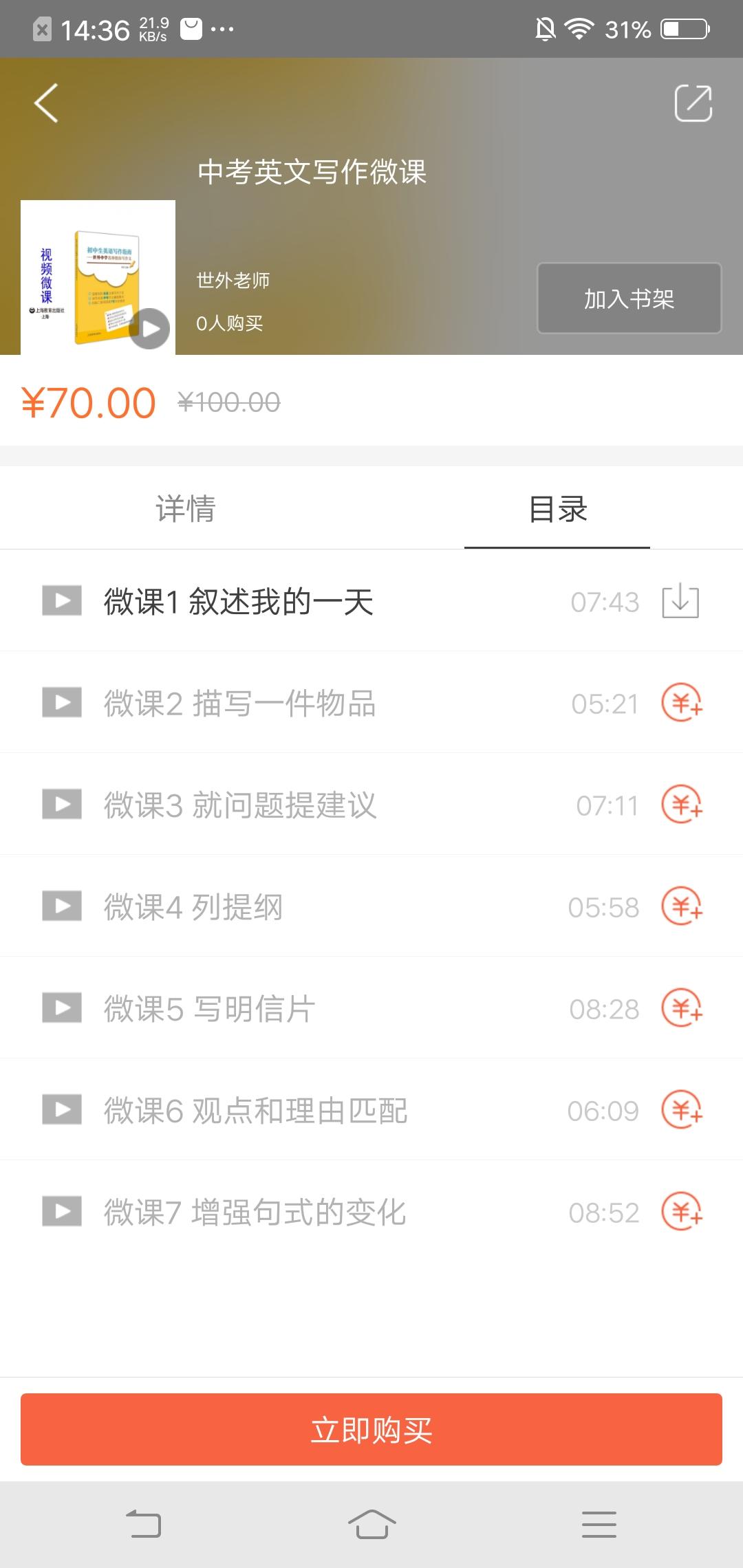The width and height of the screenshot is (743, 1568).
Task: Switch to the 详情 tab
Action: pyautogui.click(x=184, y=509)
